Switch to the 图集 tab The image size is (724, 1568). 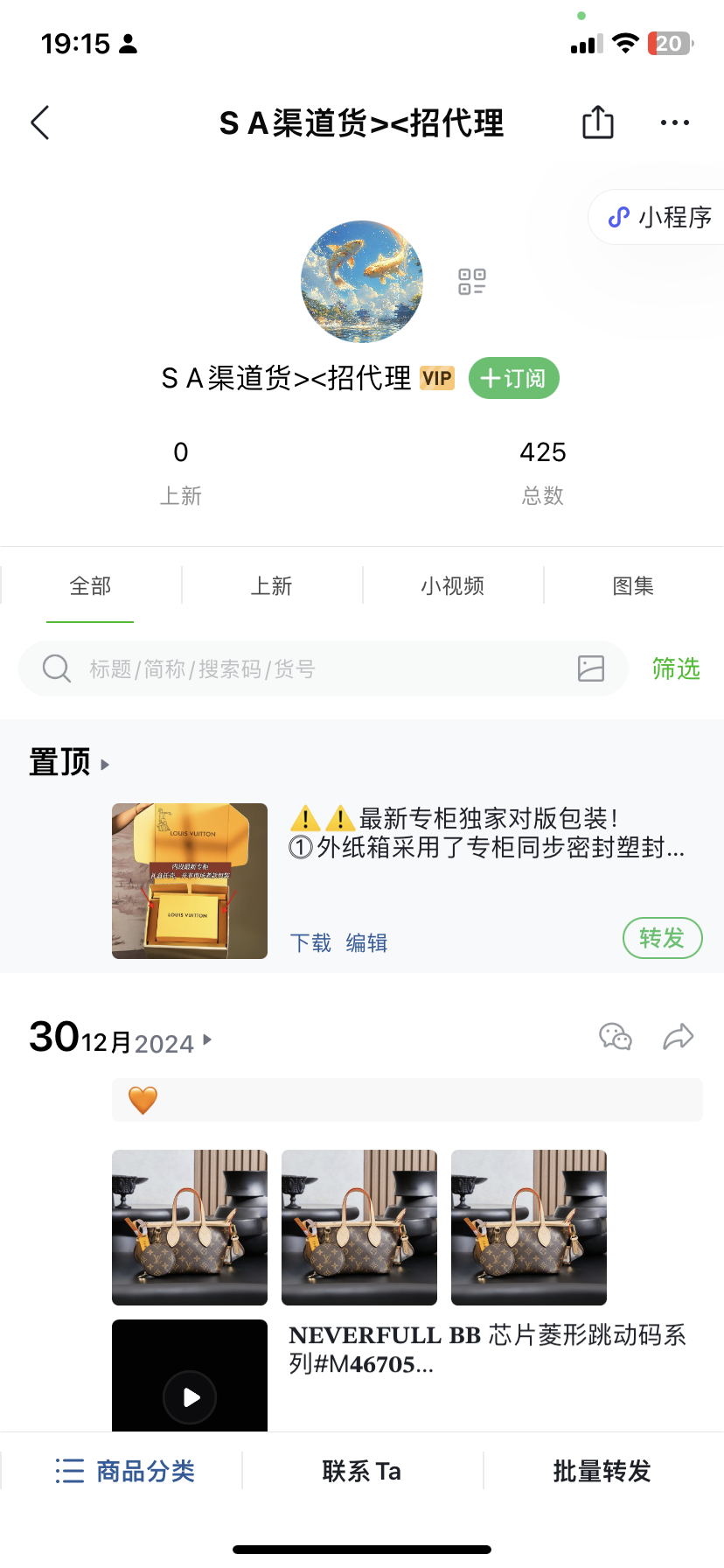(633, 585)
